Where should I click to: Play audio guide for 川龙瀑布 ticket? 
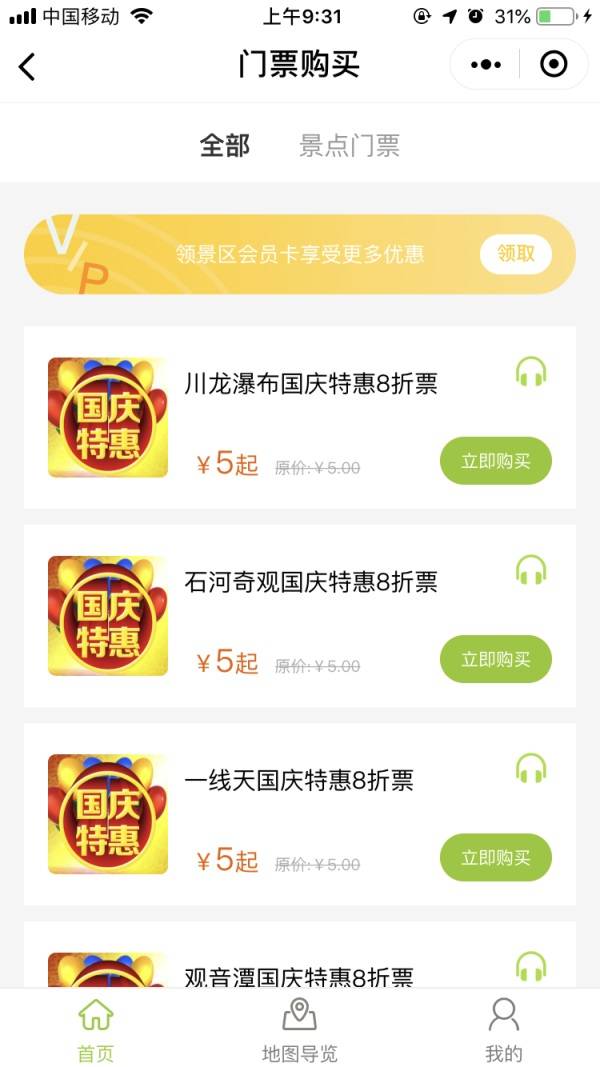[531, 373]
